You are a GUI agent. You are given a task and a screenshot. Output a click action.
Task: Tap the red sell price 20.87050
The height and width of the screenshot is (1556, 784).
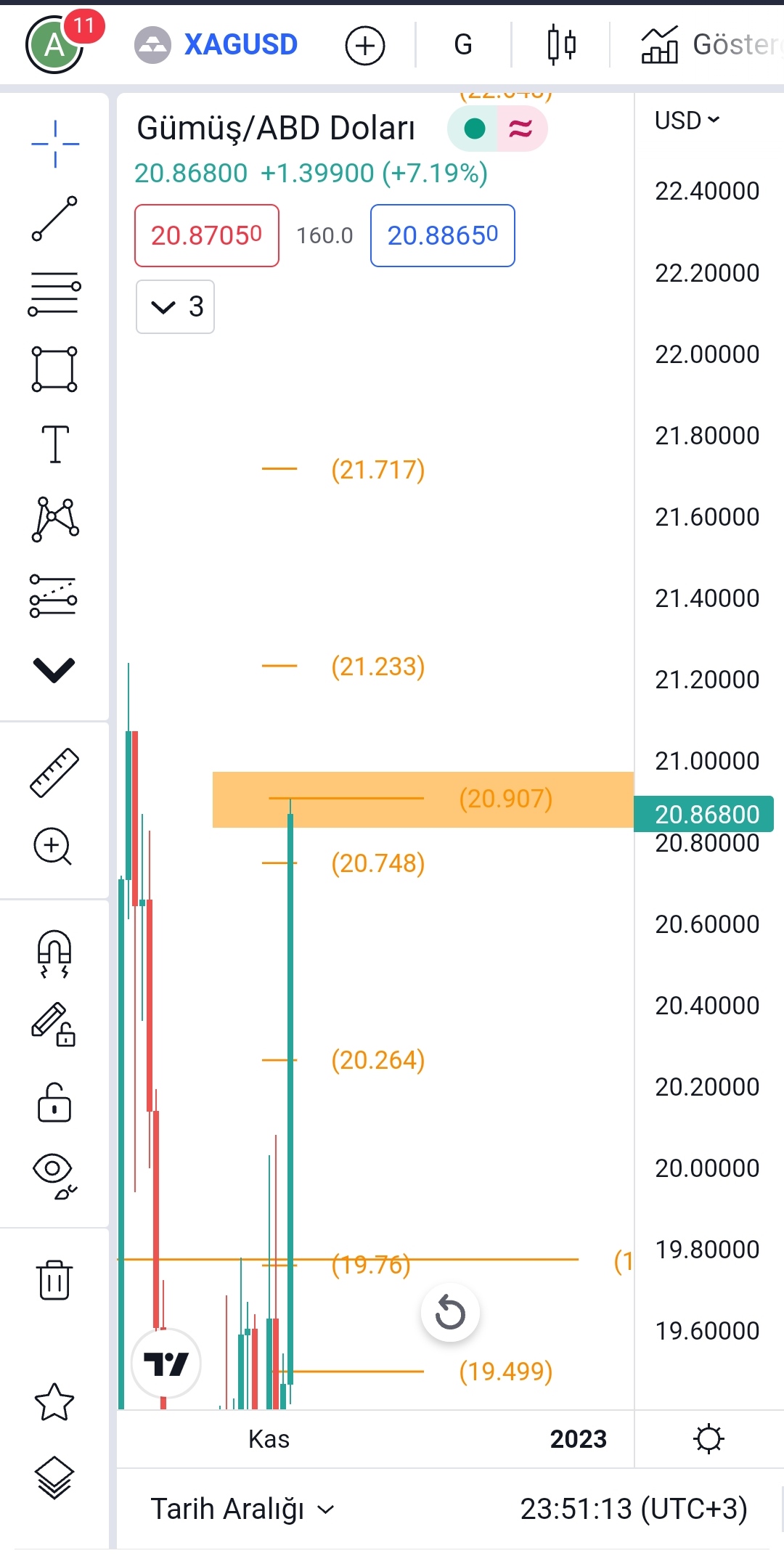[207, 235]
